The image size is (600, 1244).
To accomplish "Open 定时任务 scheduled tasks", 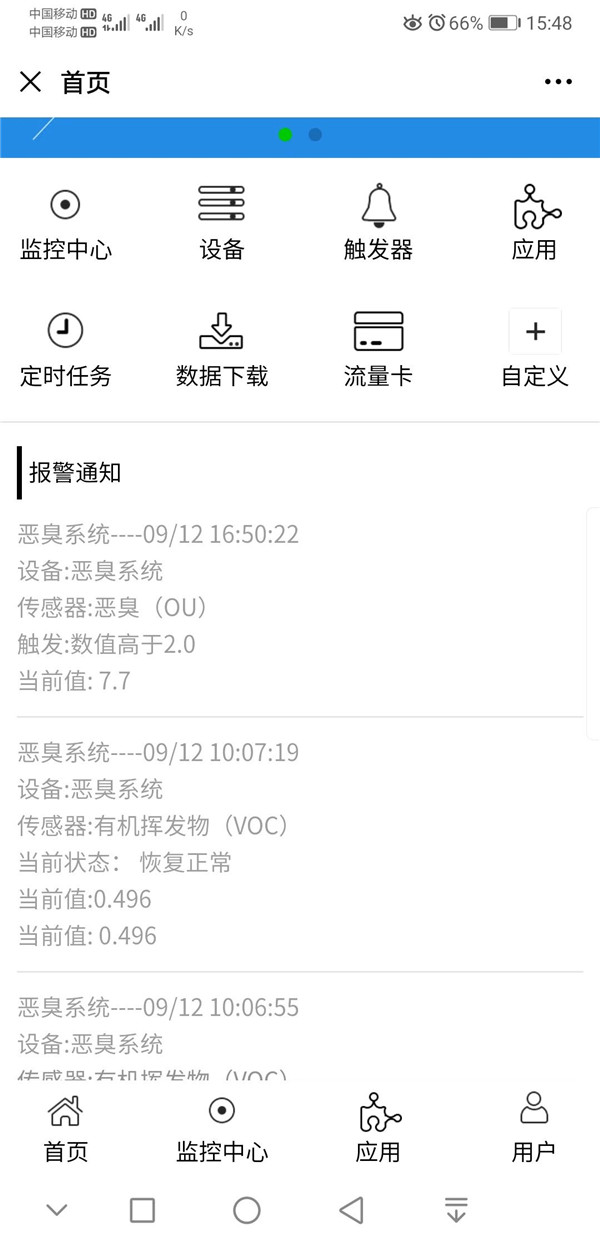I will coord(65,350).
